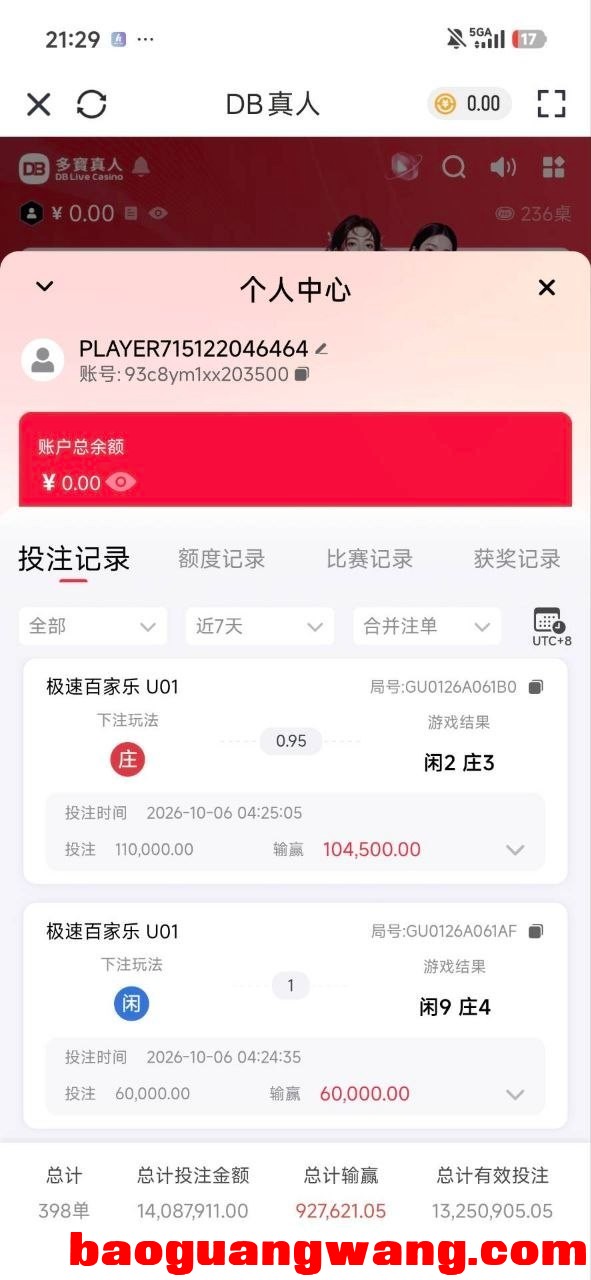Expand the bet record with 104,500.00 win
591x1280 pixels.
(x=515, y=850)
